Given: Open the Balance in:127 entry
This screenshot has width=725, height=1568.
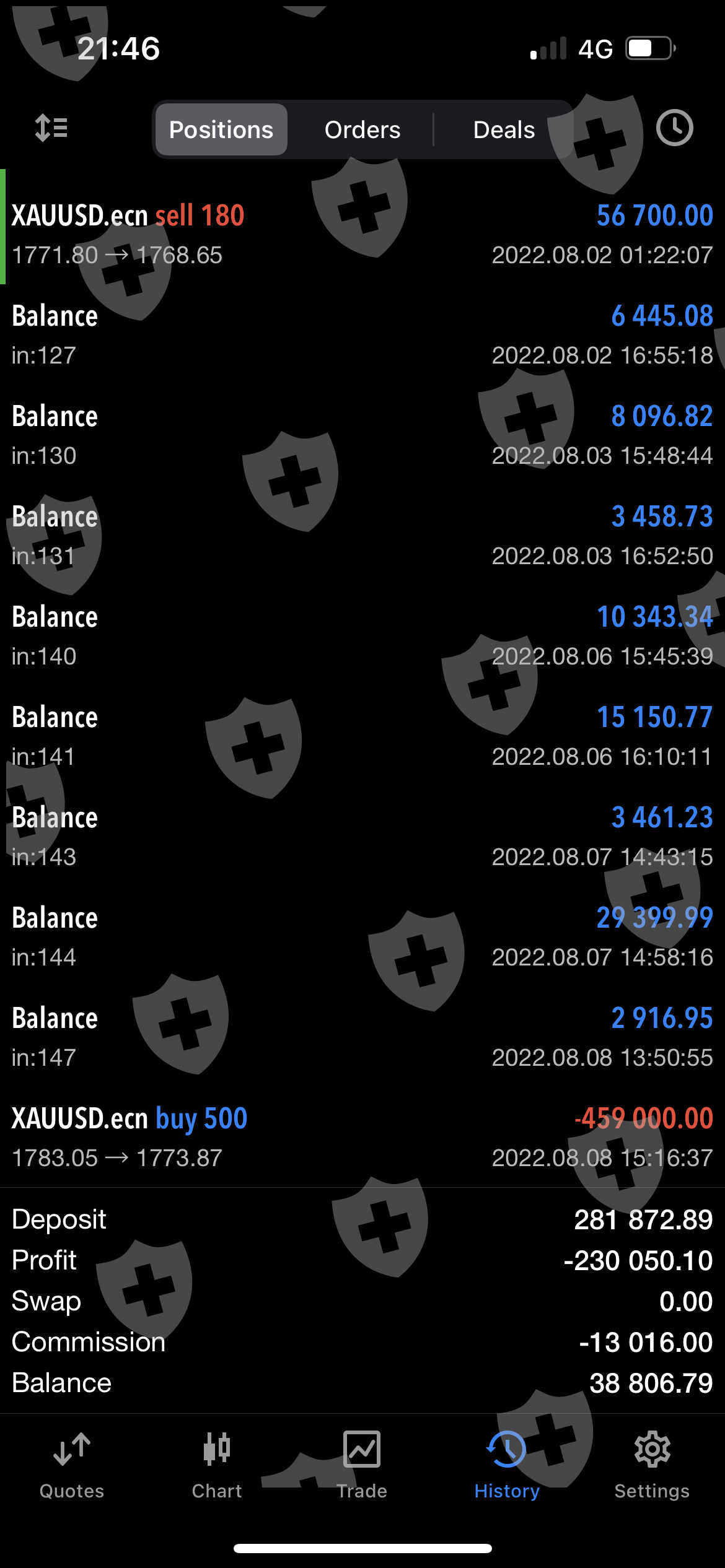Looking at the screenshot, I should 362,334.
